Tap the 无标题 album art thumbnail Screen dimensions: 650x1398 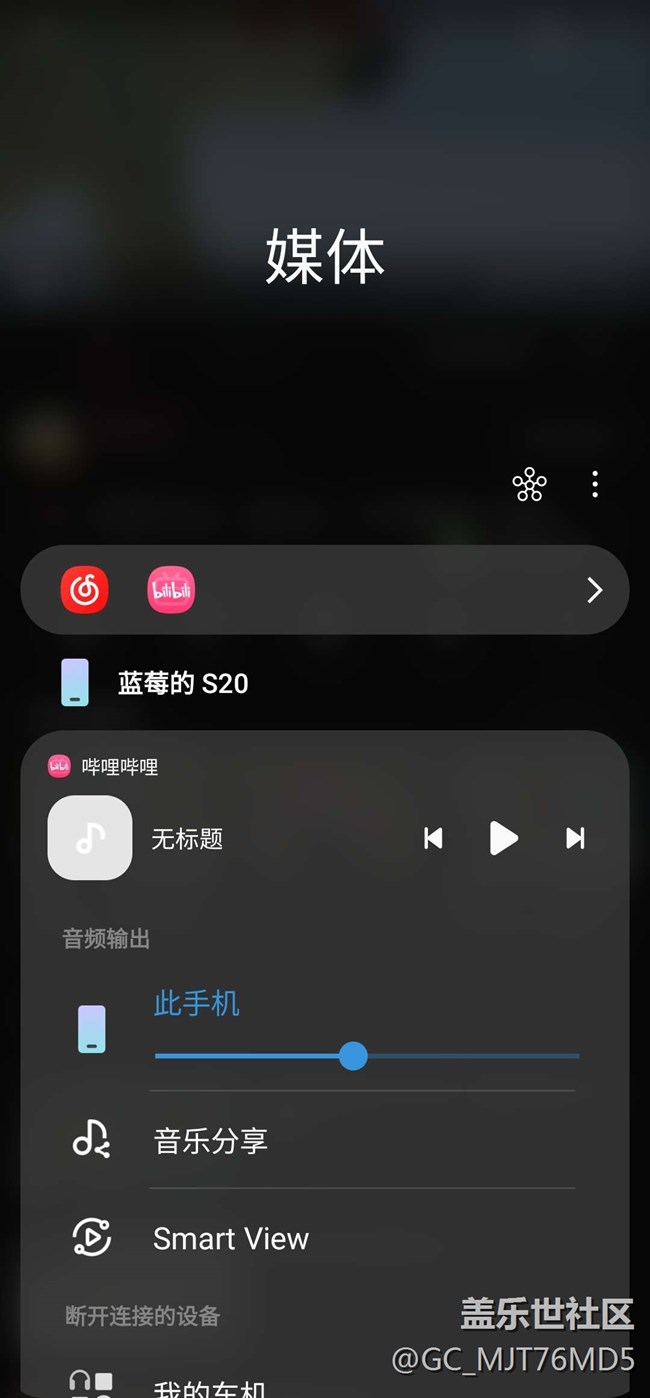[x=90, y=838]
